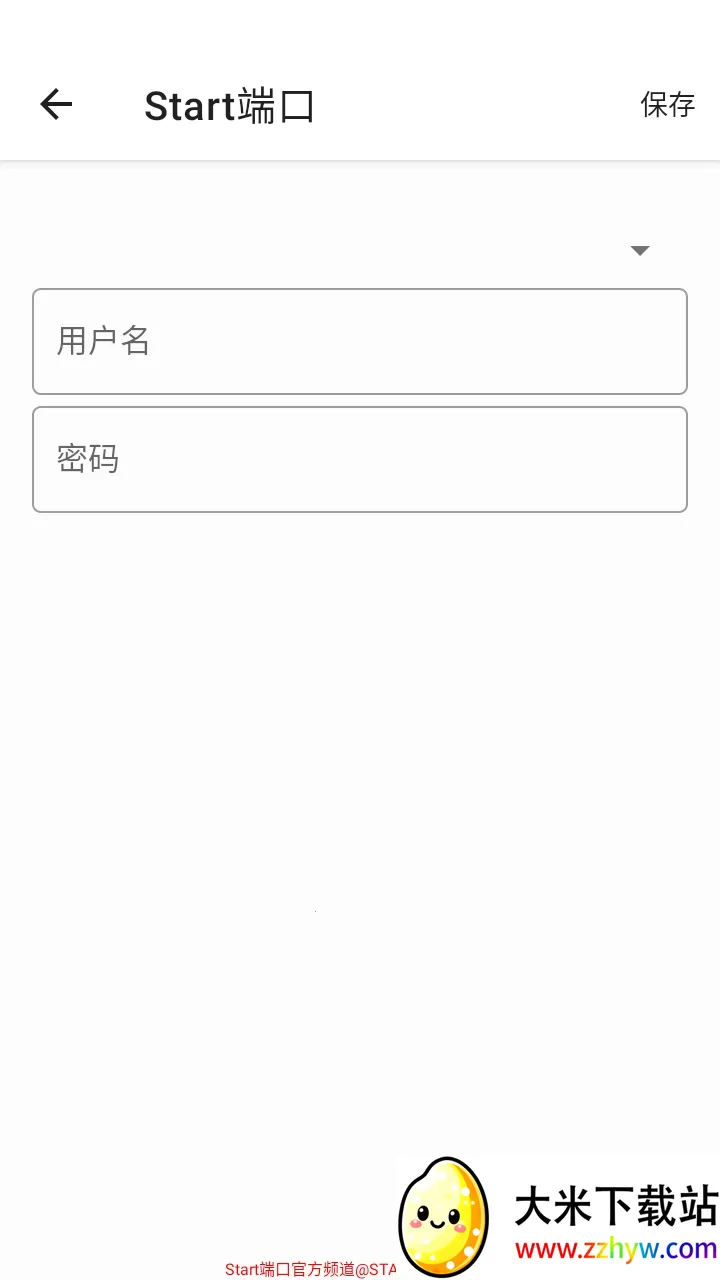This screenshot has height=1280, width=720.
Task: Tap 保存 to save the settings
Action: (666, 104)
